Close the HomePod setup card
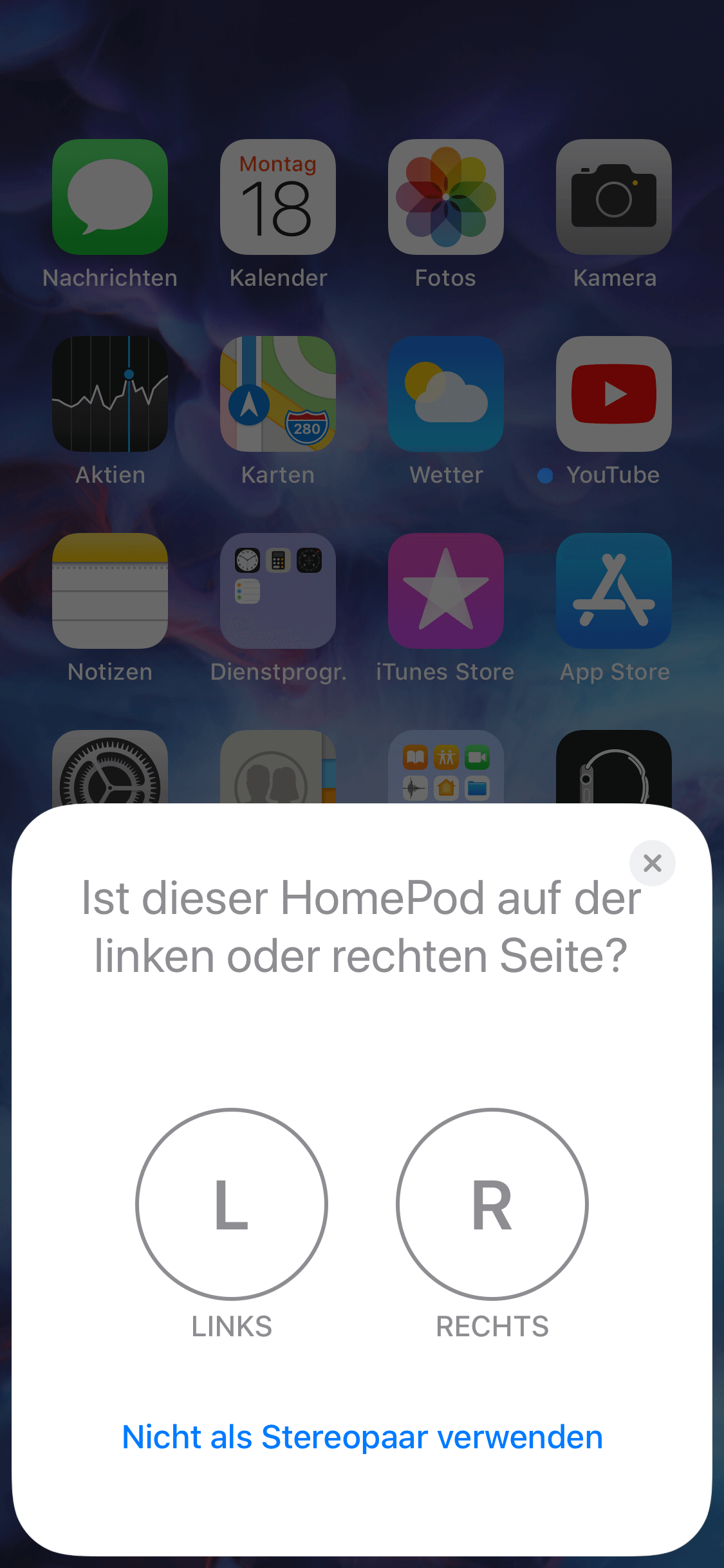 652,863
